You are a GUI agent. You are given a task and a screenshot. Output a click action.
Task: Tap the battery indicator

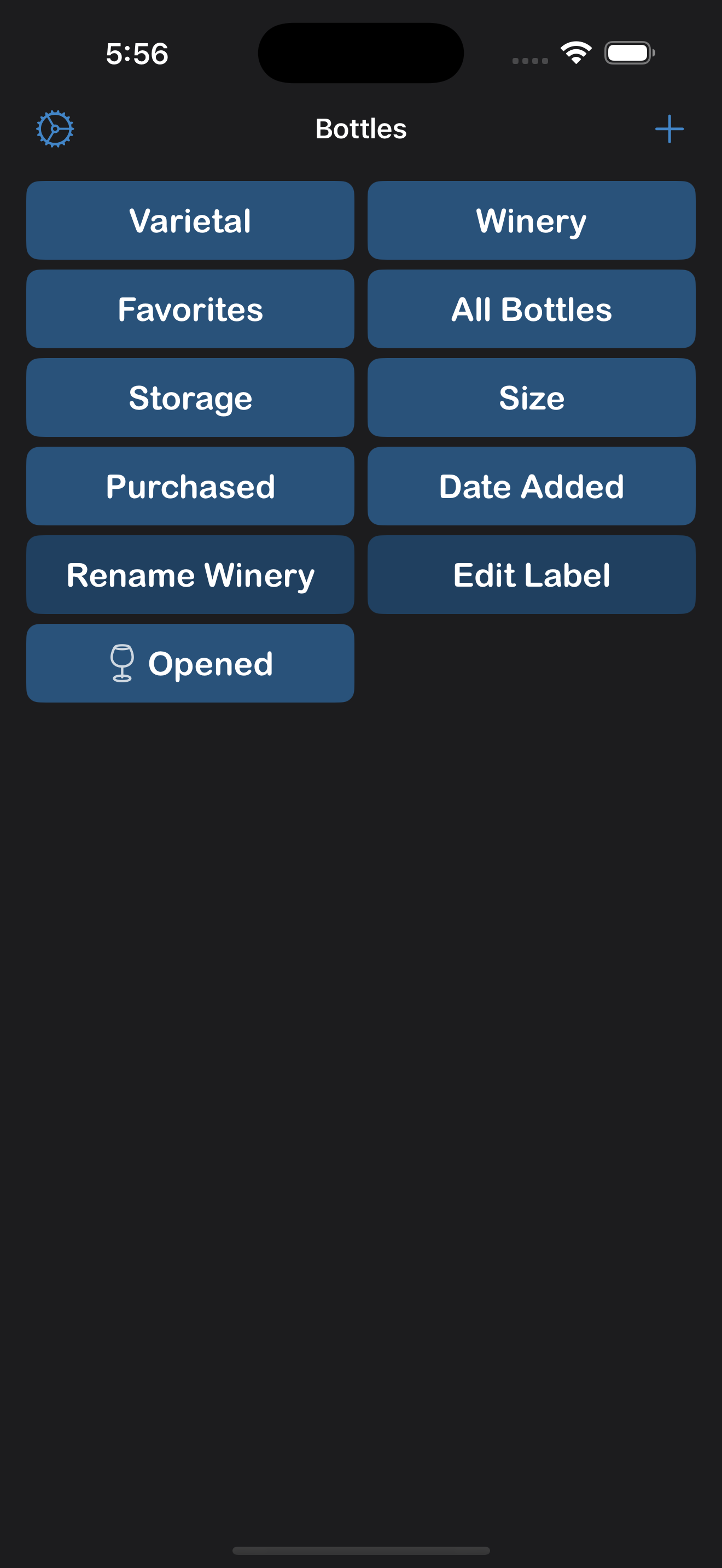tap(627, 53)
